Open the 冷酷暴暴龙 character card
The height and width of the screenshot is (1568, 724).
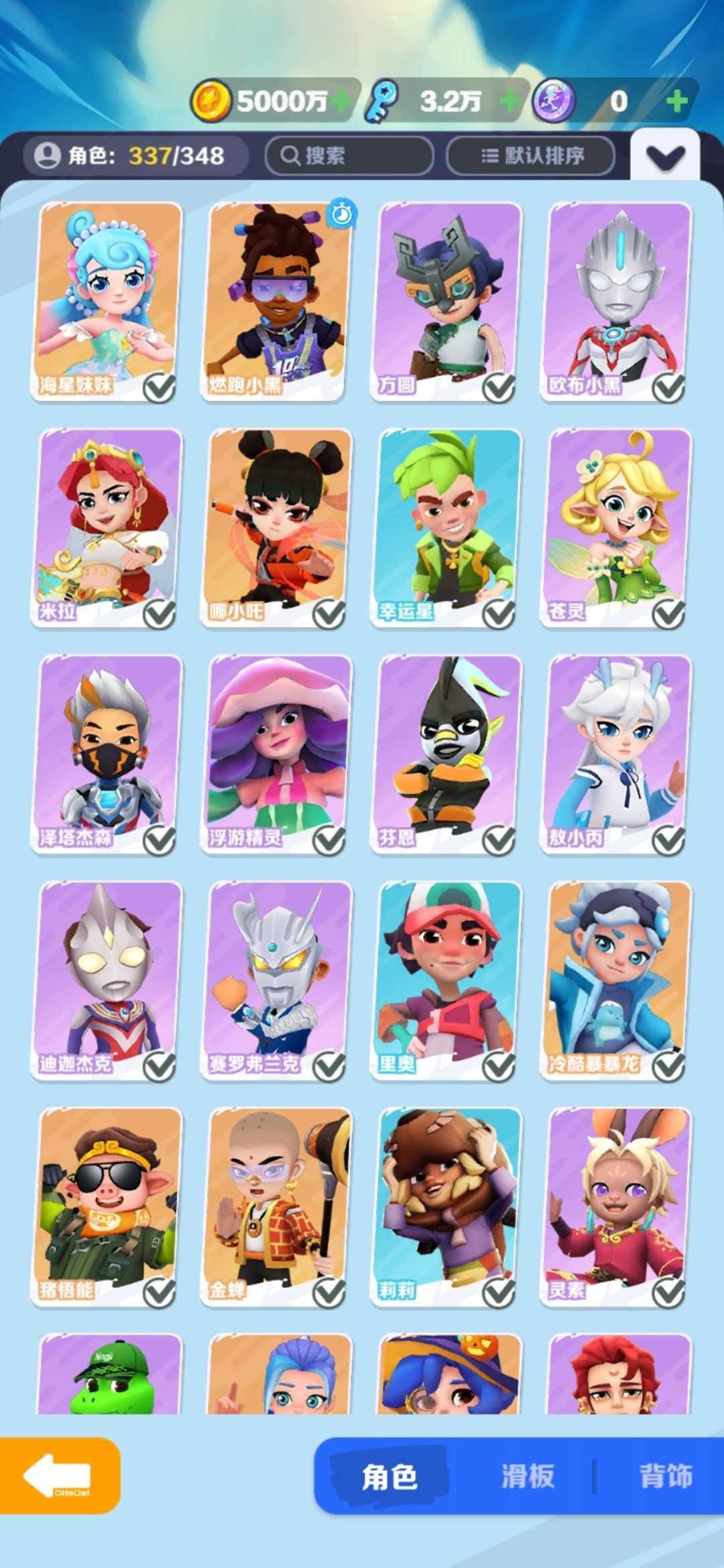[617, 980]
